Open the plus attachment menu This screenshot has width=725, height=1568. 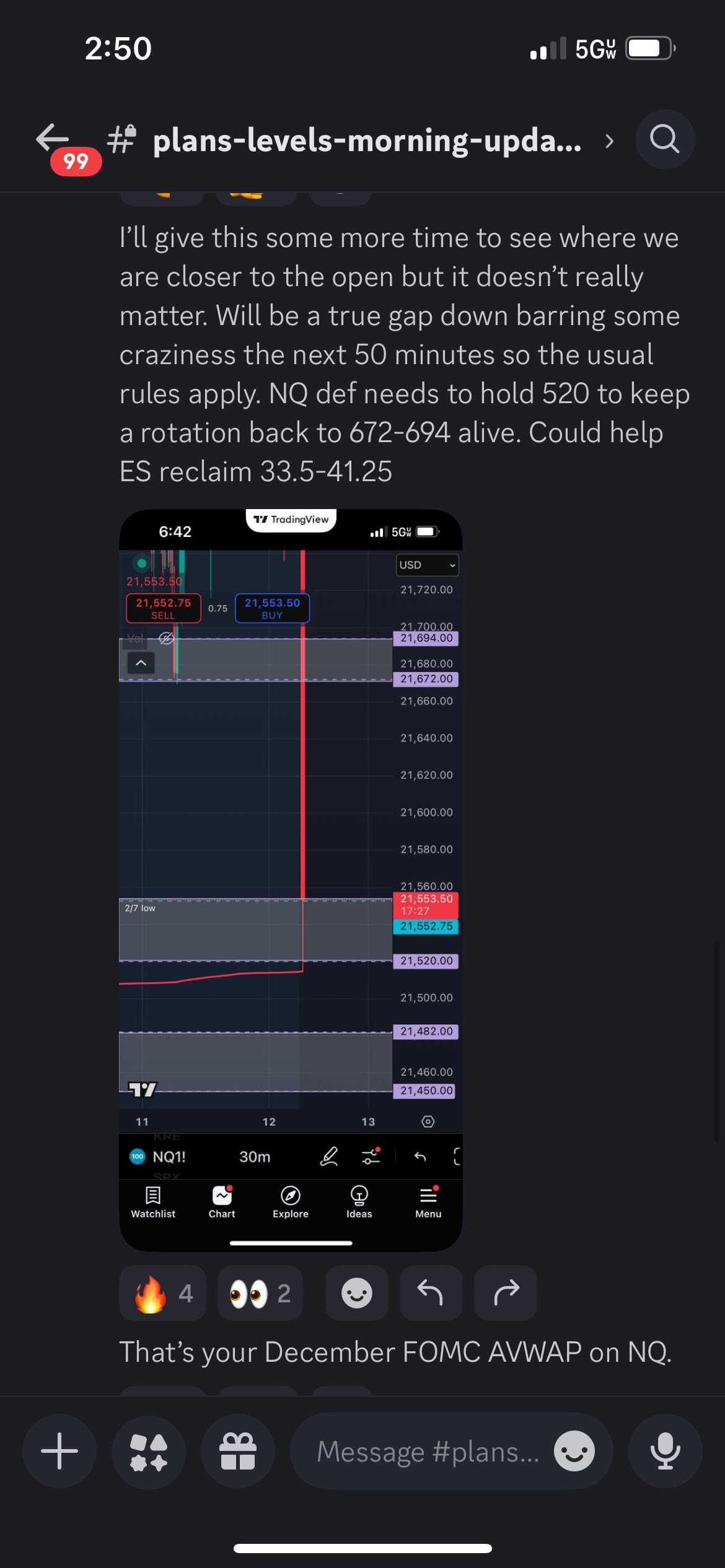tap(59, 1451)
